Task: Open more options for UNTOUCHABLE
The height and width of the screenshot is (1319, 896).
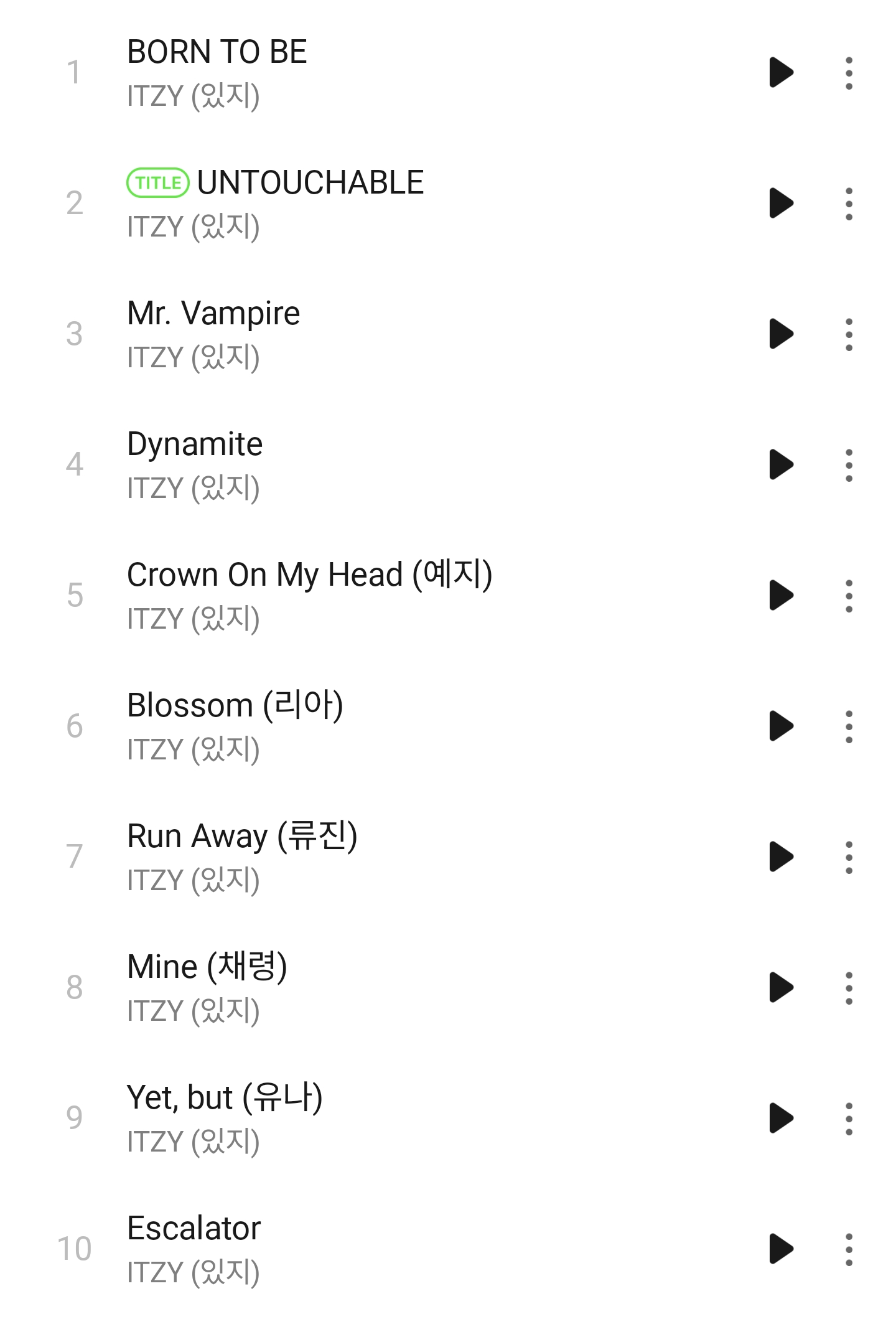Action: [x=849, y=204]
